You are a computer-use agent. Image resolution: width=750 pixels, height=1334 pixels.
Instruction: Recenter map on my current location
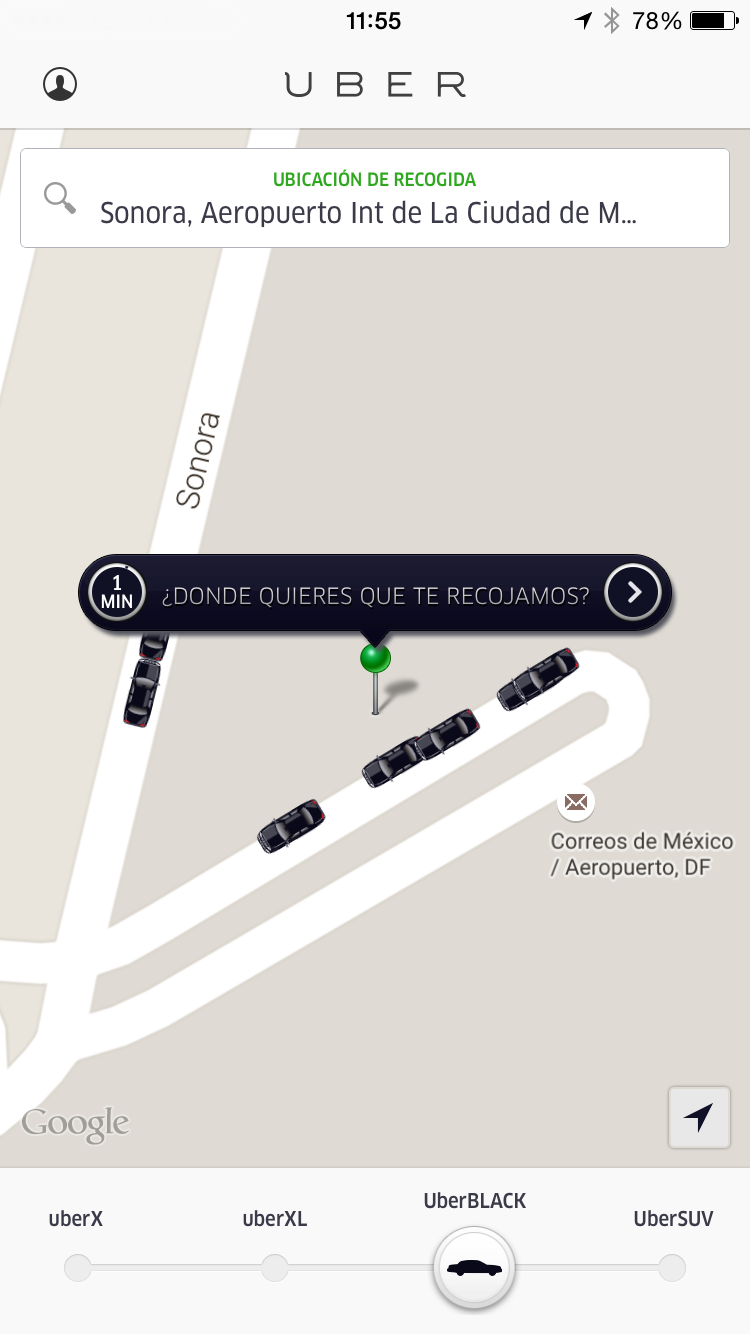click(699, 1117)
